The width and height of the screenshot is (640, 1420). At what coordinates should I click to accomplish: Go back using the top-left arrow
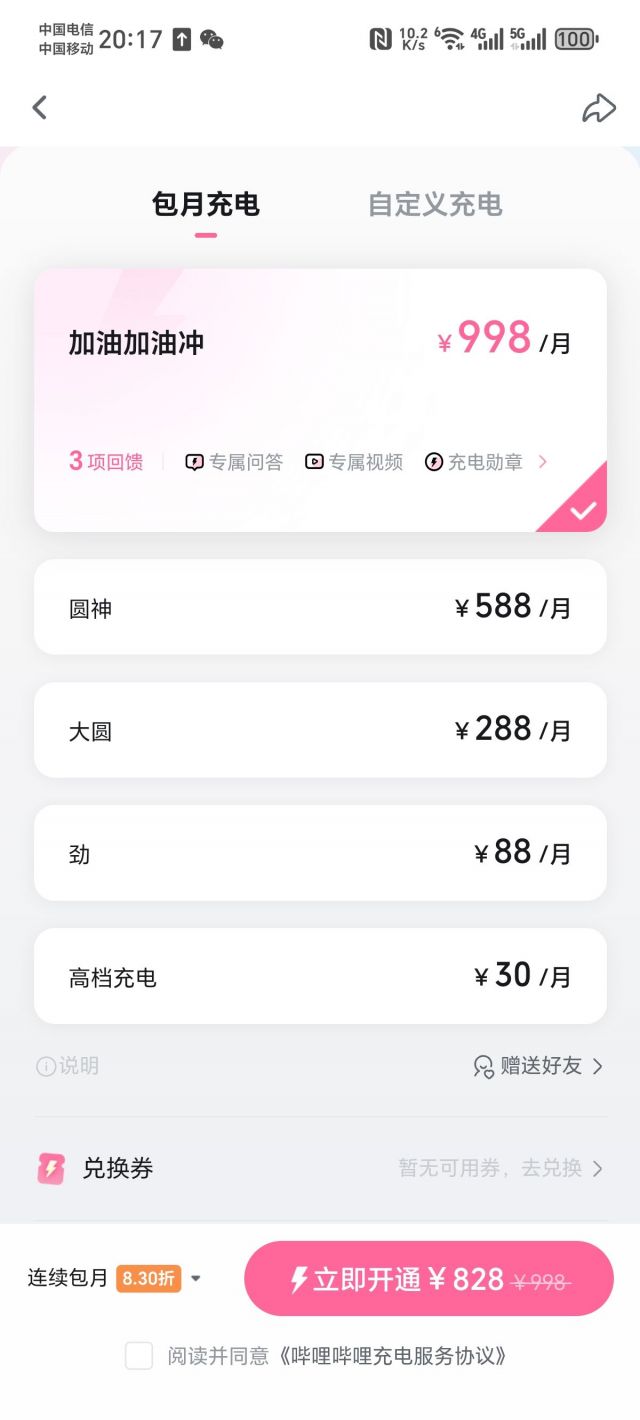[40, 107]
